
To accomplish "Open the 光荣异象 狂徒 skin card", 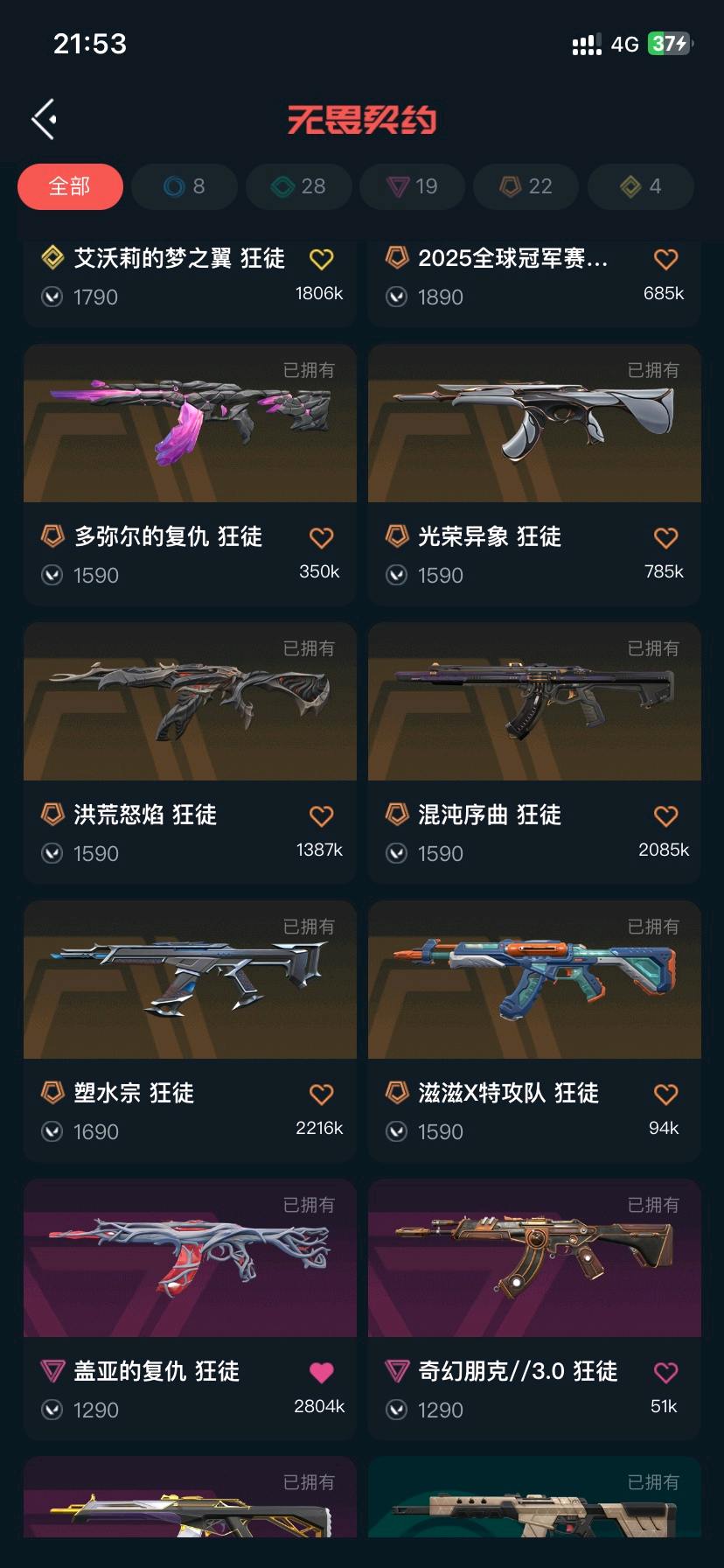I will point(534,475).
